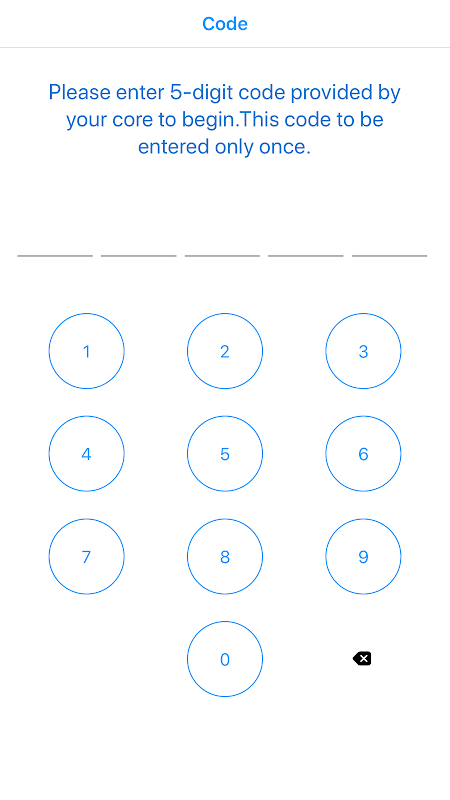450x800 pixels.
Task: Tap keypad button 7
Action: coord(86,556)
